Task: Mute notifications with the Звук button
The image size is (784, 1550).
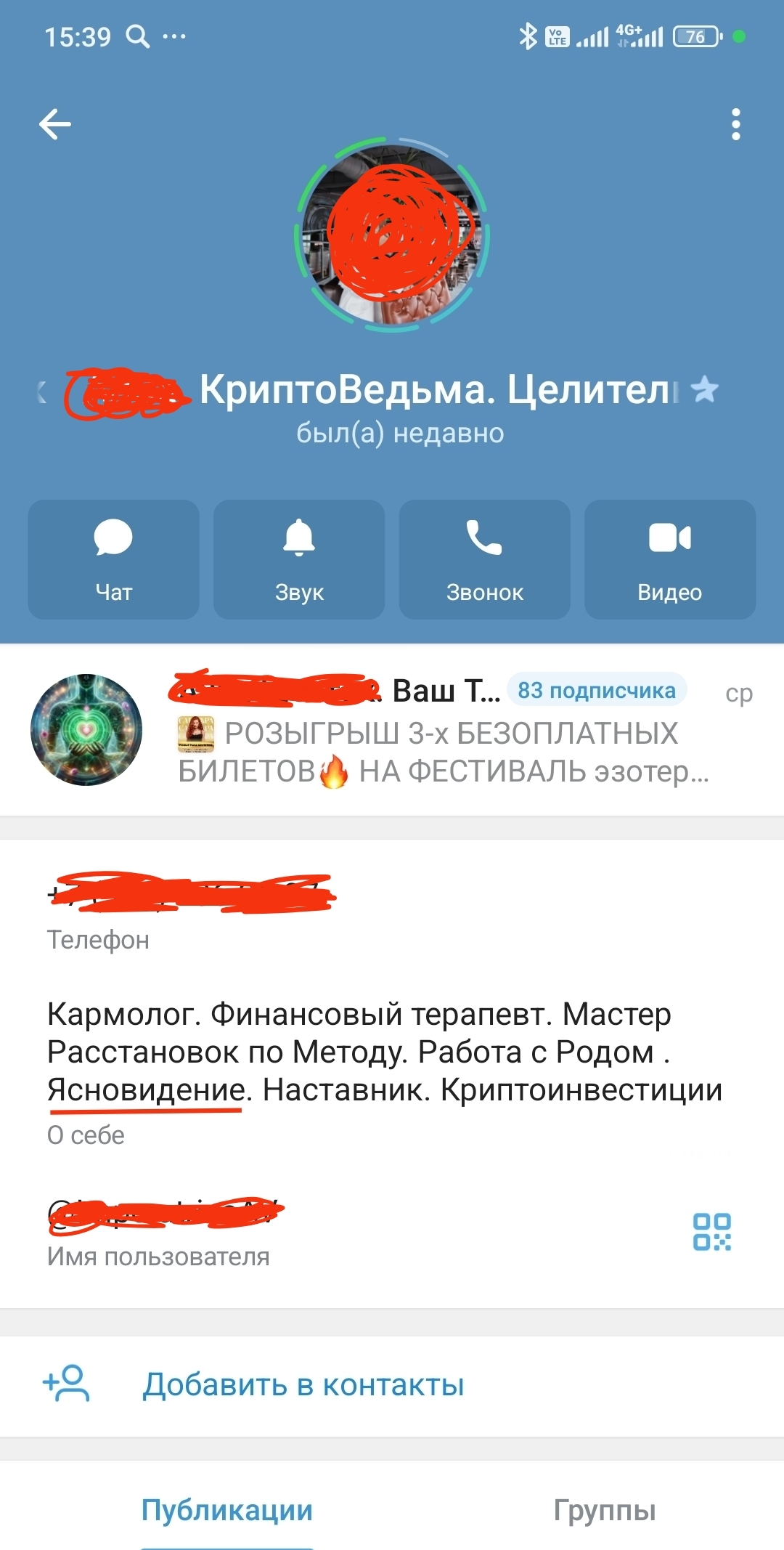Action: [x=299, y=559]
